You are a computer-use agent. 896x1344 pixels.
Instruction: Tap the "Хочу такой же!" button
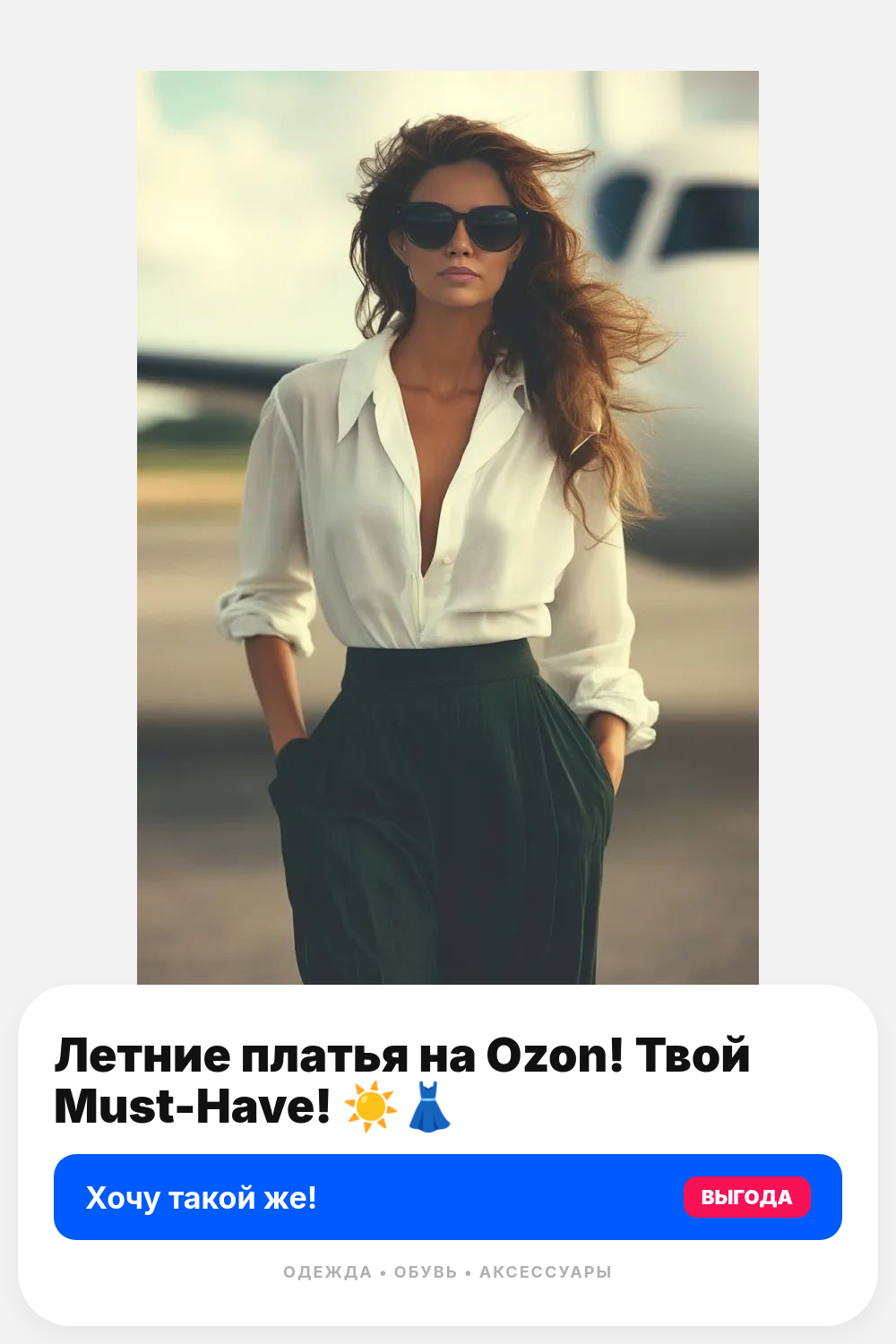click(448, 1197)
